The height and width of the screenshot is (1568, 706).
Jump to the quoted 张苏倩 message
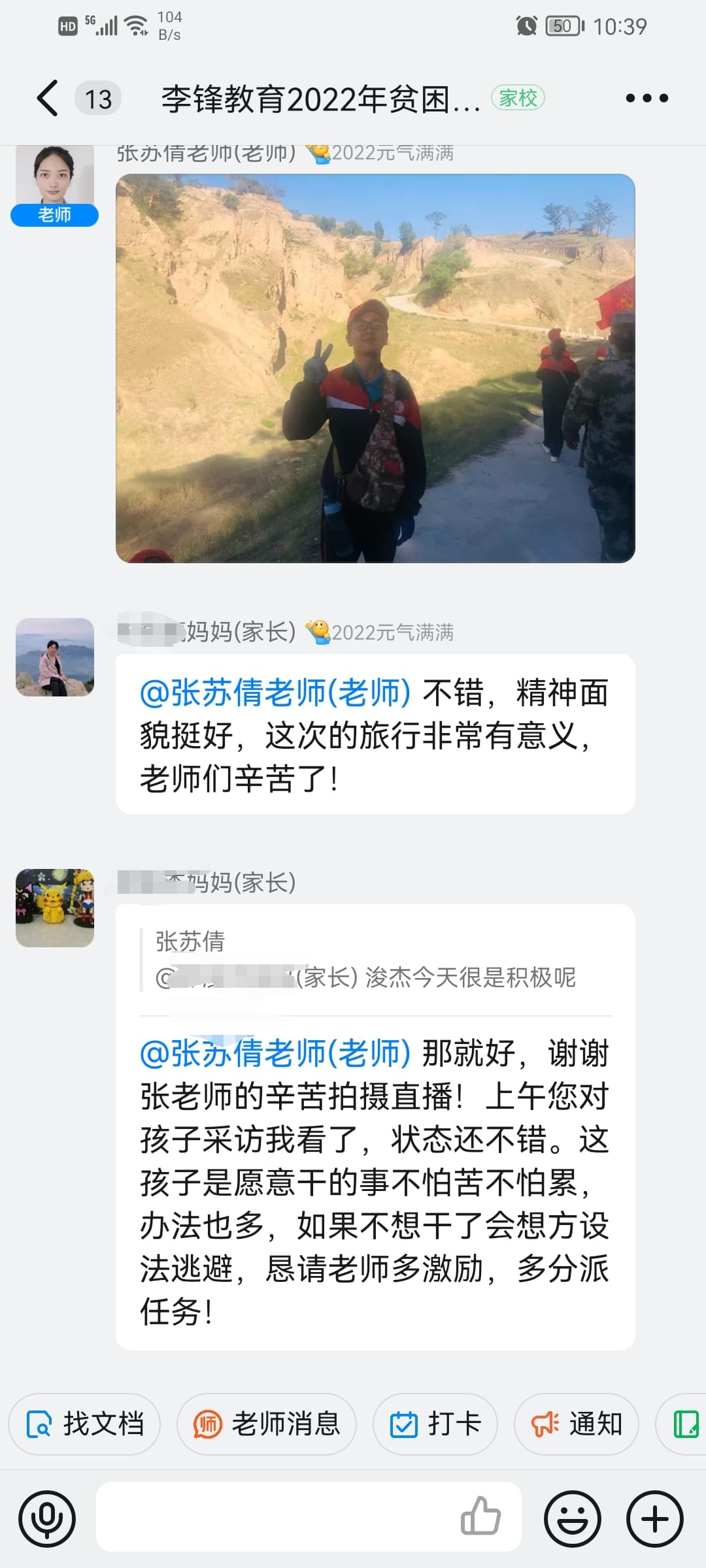(366, 960)
